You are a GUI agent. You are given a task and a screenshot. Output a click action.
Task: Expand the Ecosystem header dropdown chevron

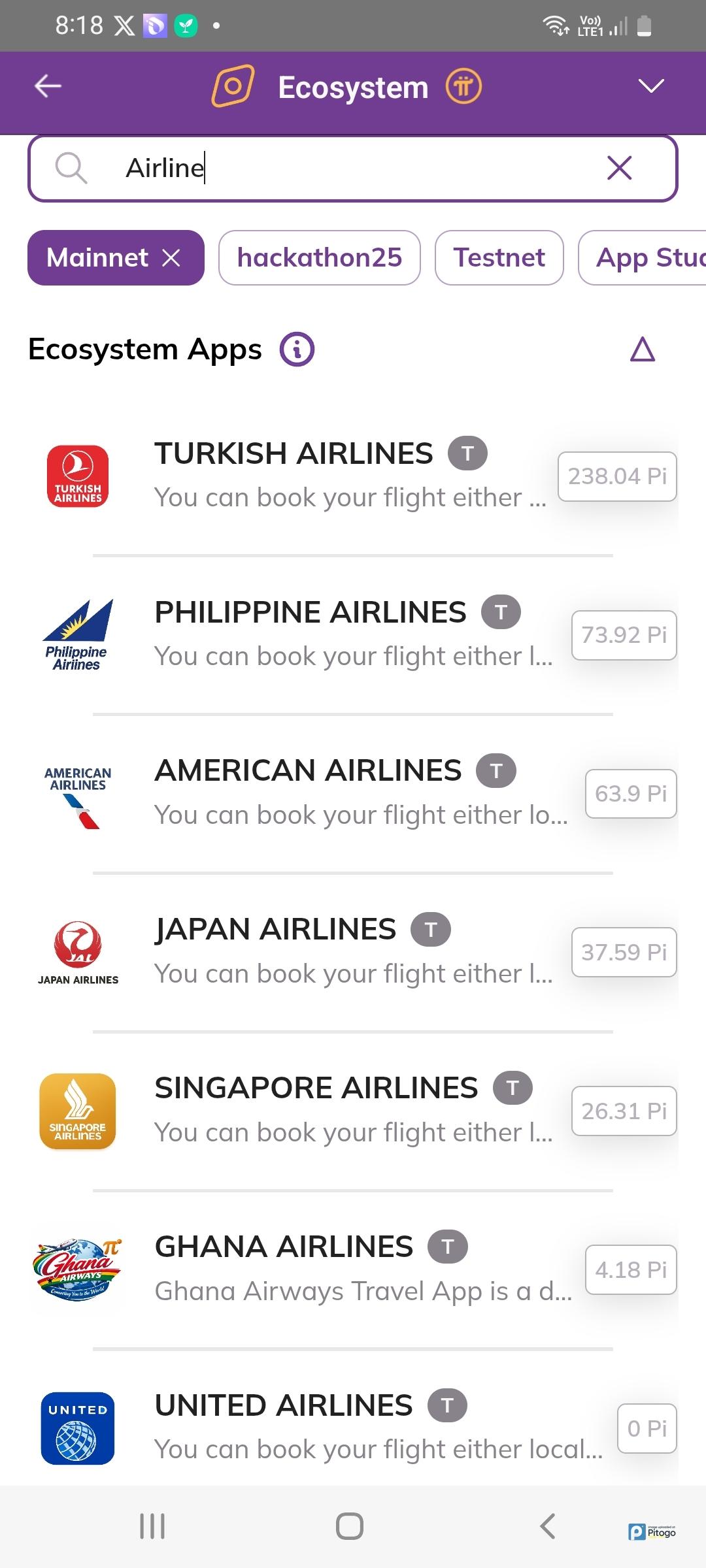(650, 86)
